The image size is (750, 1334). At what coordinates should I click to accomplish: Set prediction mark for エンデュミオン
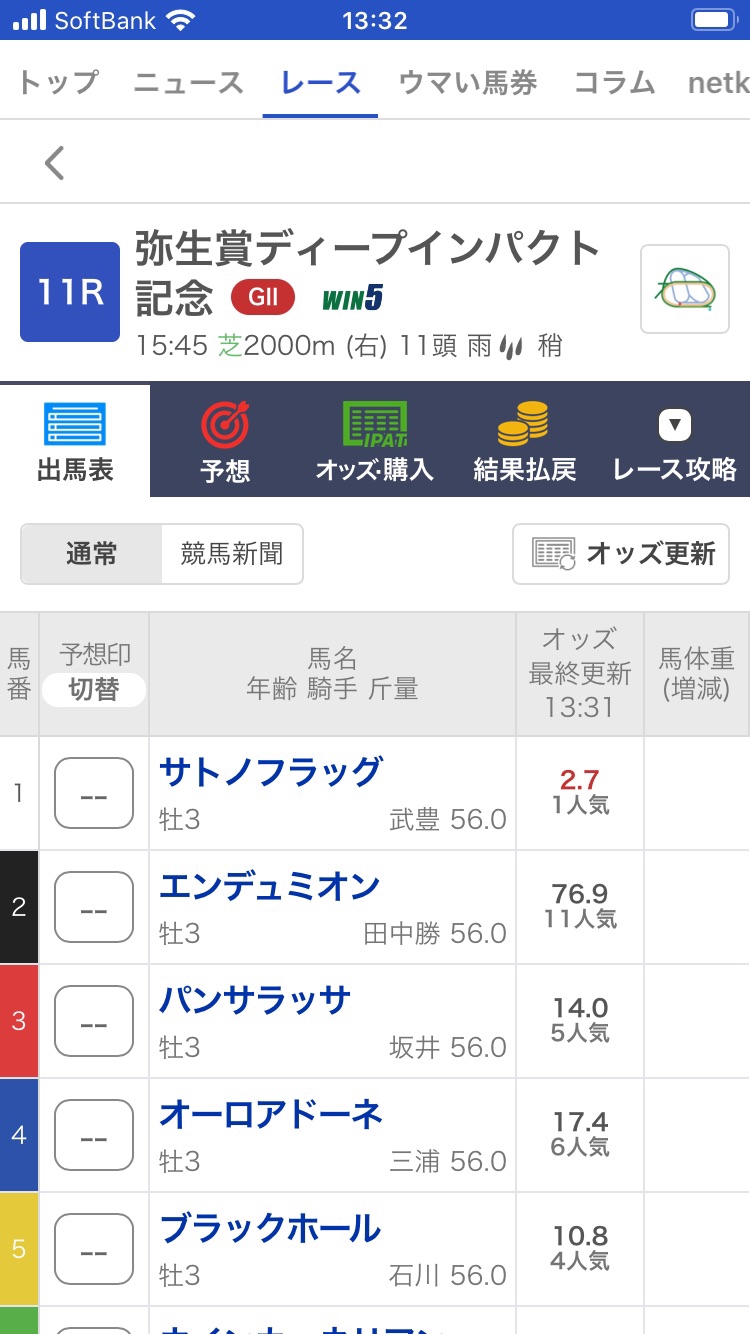click(94, 908)
